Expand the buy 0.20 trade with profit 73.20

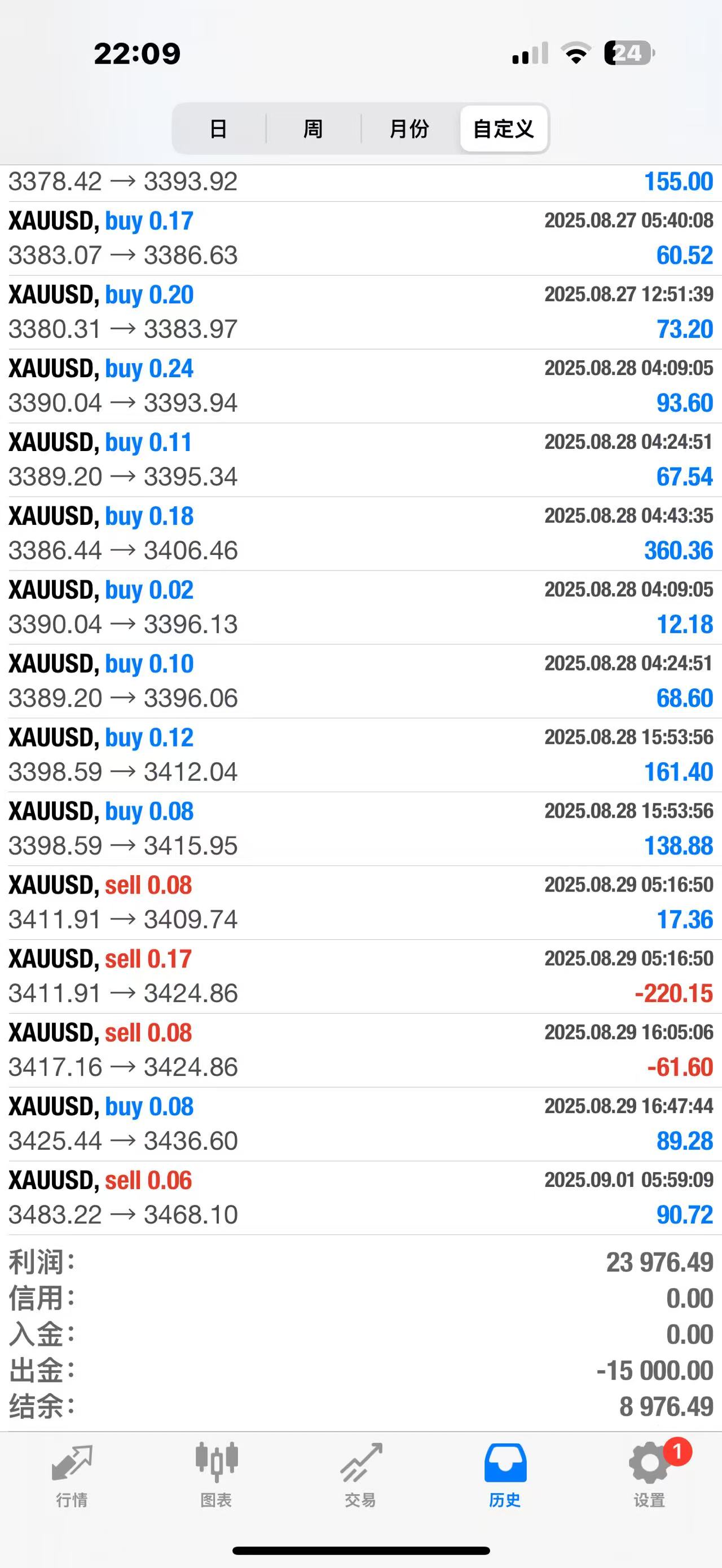coord(360,312)
